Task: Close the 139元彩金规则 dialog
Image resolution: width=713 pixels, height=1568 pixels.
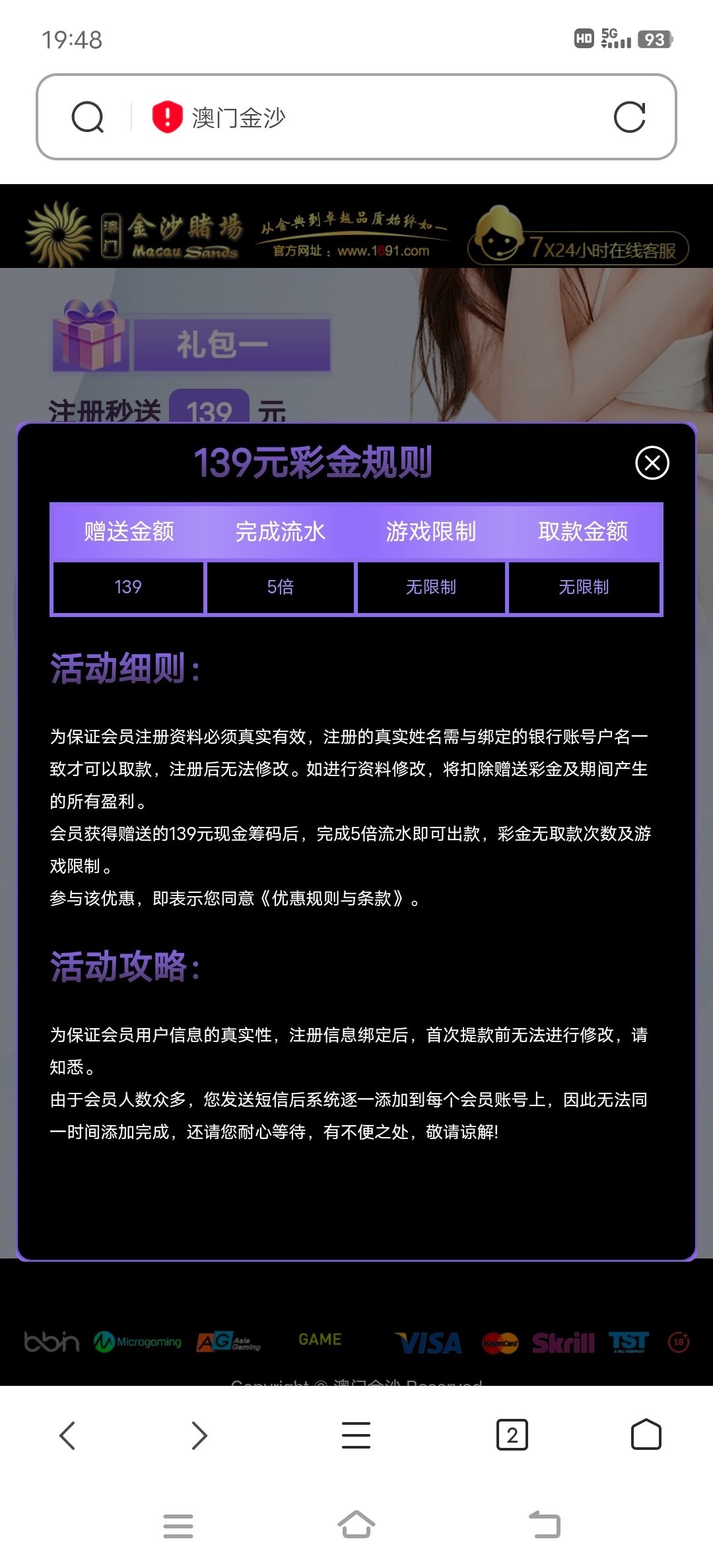Action: click(652, 463)
